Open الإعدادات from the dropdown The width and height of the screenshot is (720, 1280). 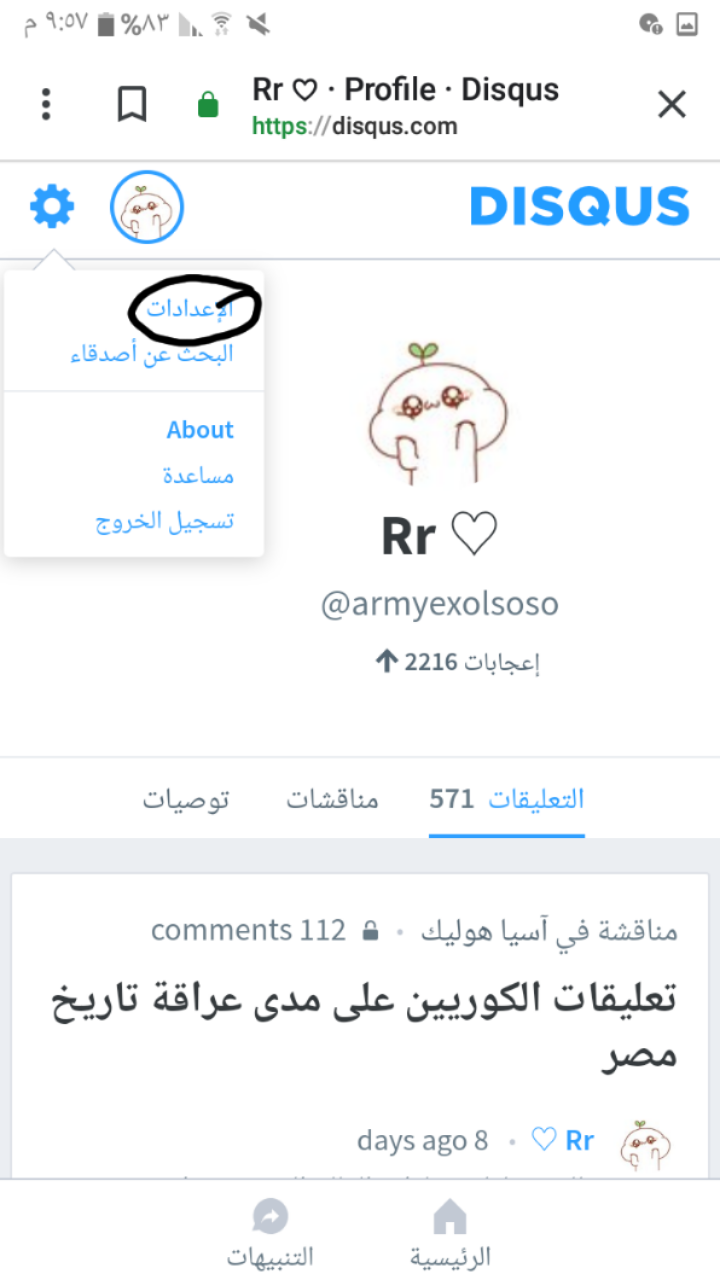190,309
